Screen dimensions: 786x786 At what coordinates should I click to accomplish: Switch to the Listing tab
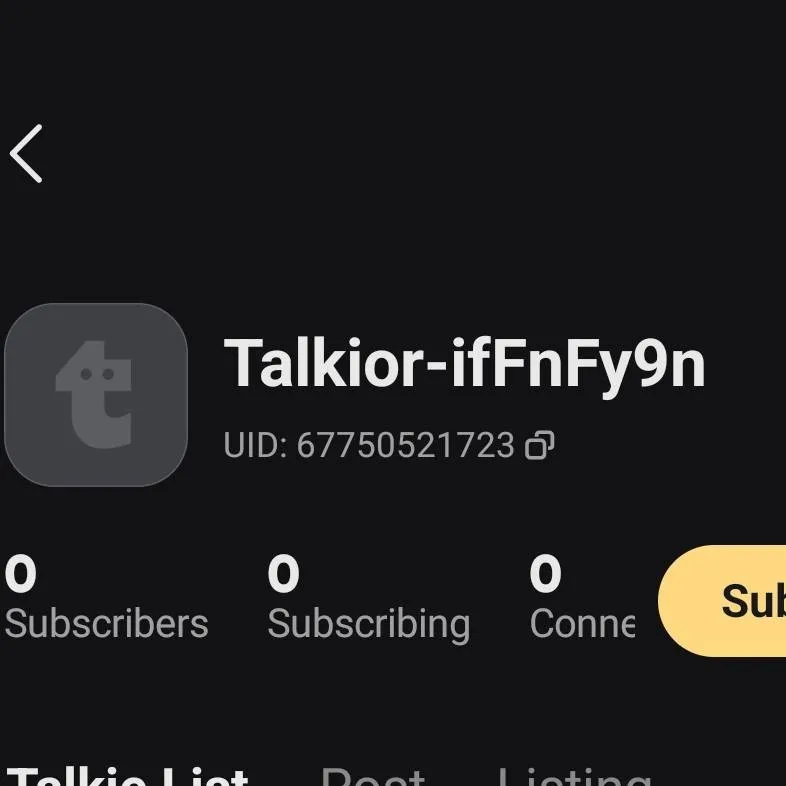pyautogui.click(x=575, y=777)
